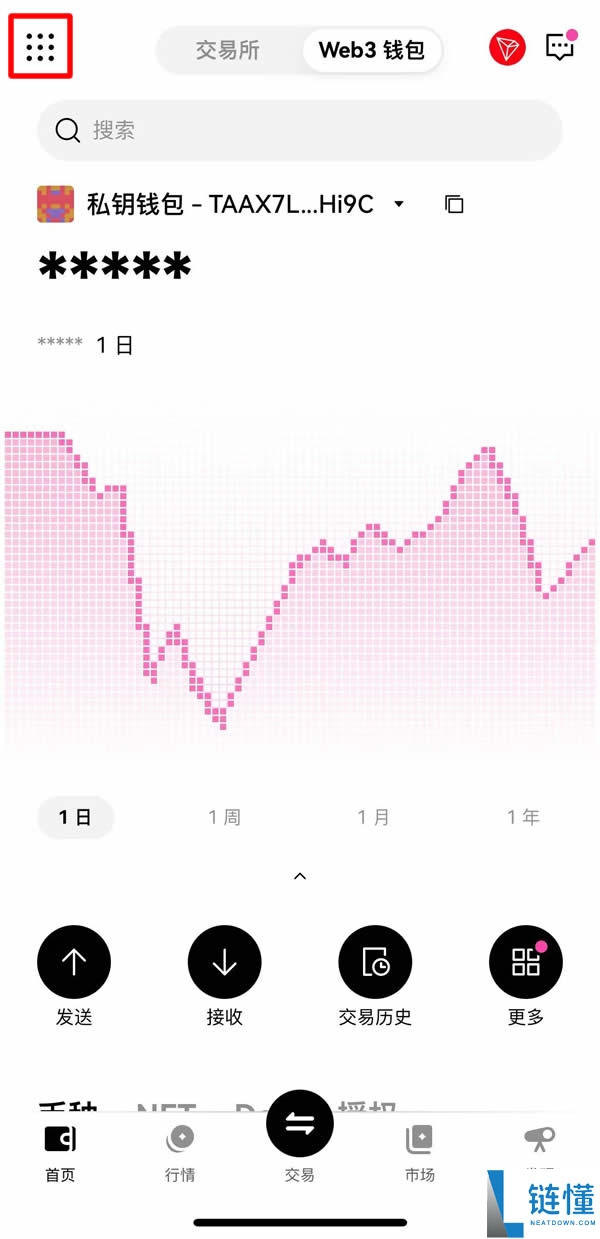
Task: Go to the 行情 tab
Action: (180, 1152)
